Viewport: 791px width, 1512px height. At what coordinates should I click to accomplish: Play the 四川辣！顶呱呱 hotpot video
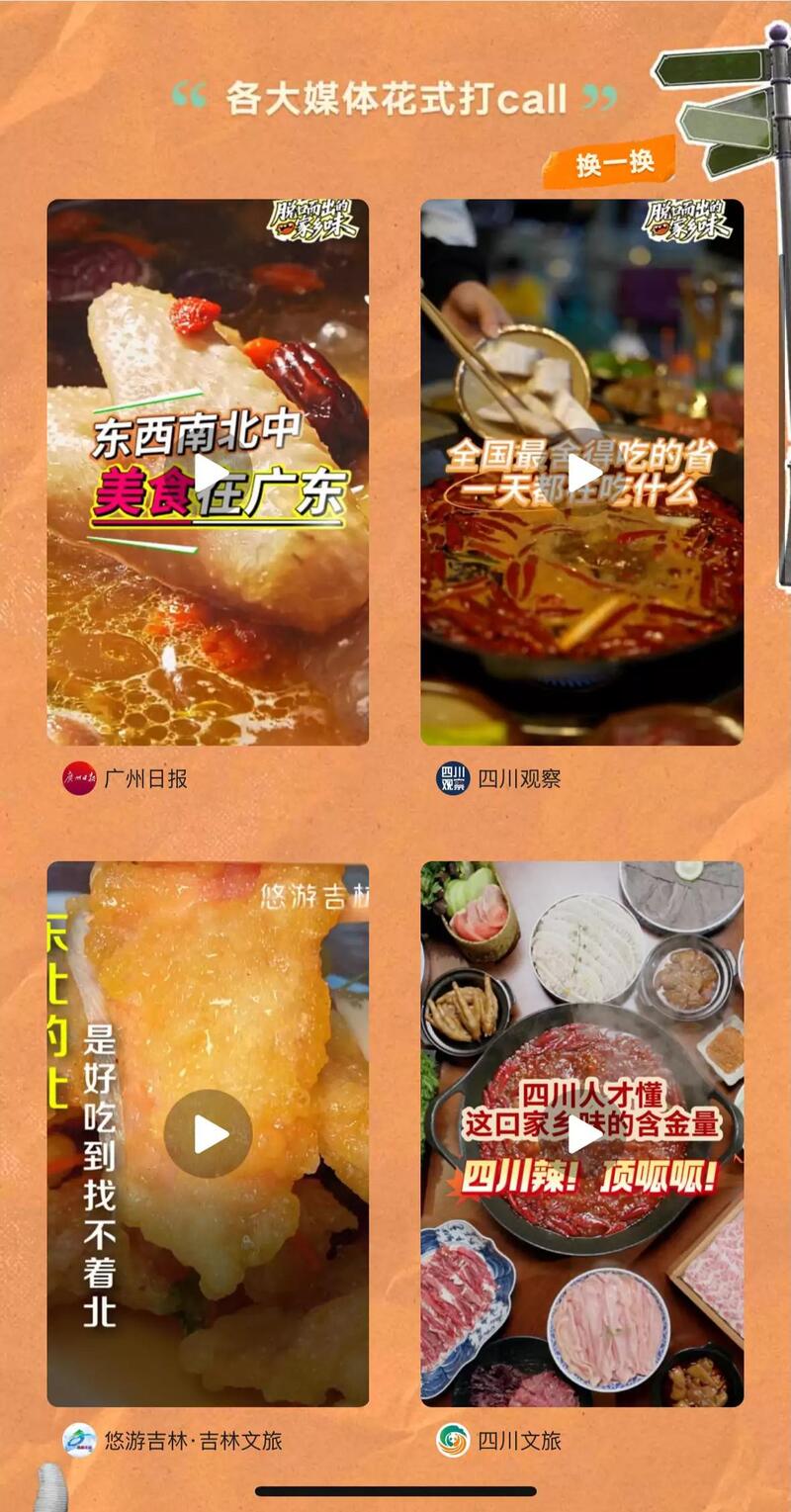[x=582, y=1133]
